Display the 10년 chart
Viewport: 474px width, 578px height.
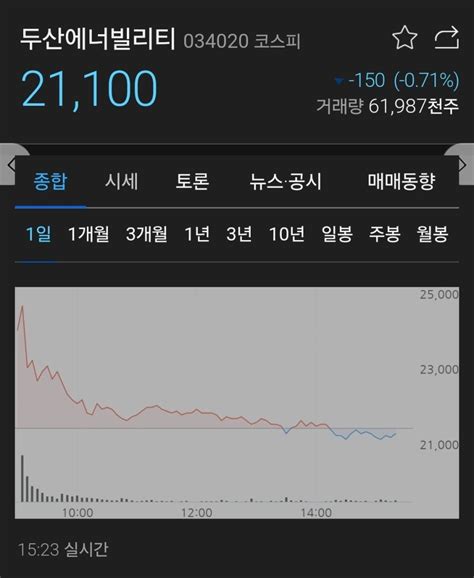pyautogui.click(x=287, y=234)
